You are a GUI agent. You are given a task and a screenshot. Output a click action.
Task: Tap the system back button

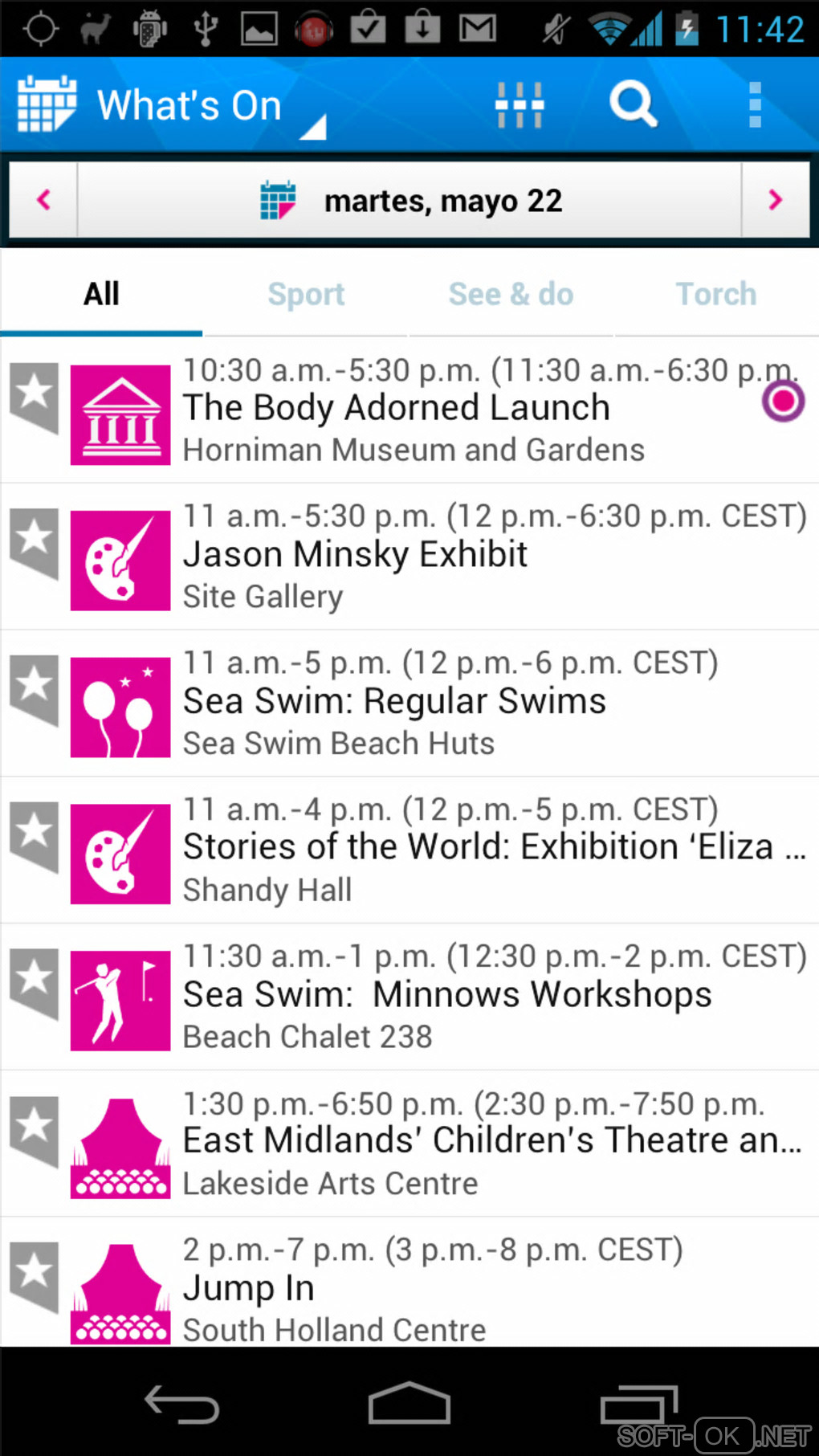click(181, 1405)
